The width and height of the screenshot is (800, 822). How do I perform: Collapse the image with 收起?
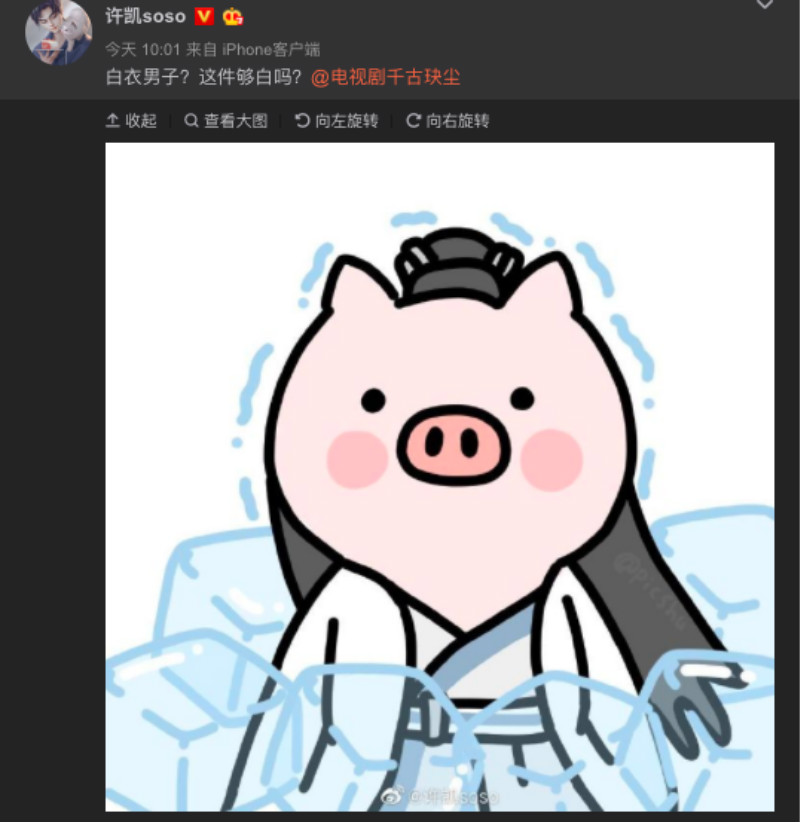coord(132,121)
